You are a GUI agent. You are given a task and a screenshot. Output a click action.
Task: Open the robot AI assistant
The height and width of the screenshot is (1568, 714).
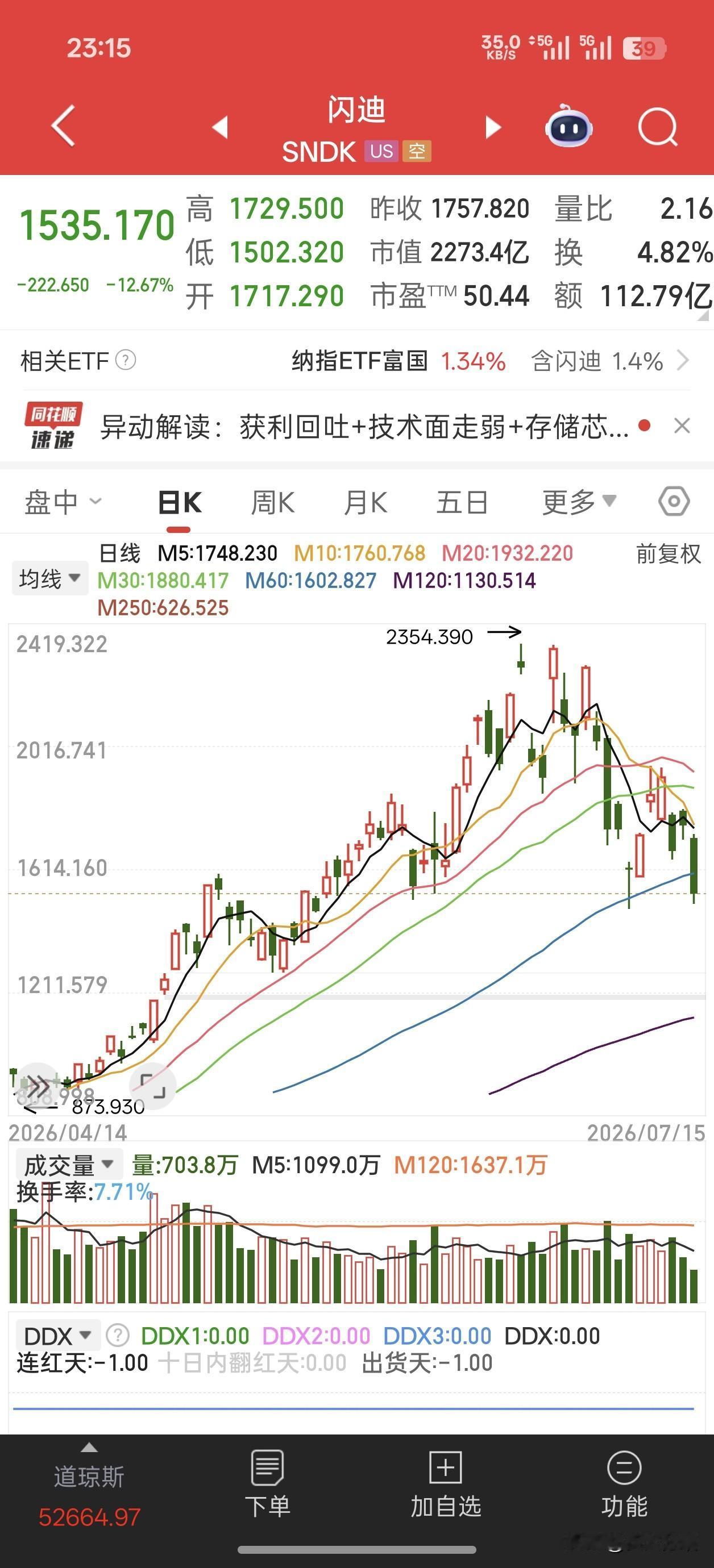tap(569, 126)
